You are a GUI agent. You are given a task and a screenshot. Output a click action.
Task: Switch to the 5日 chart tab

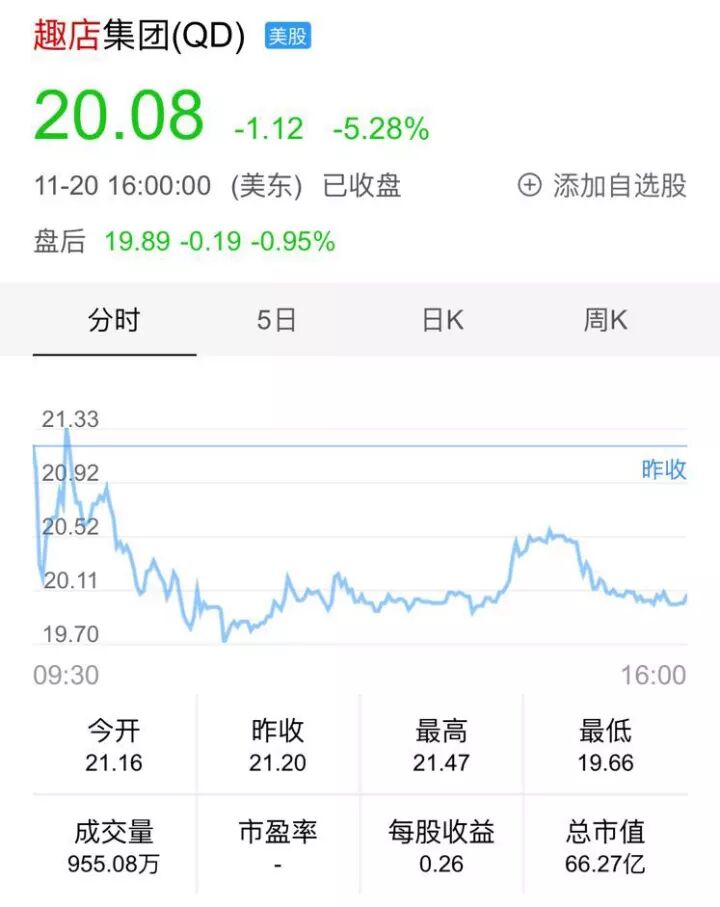tap(277, 321)
